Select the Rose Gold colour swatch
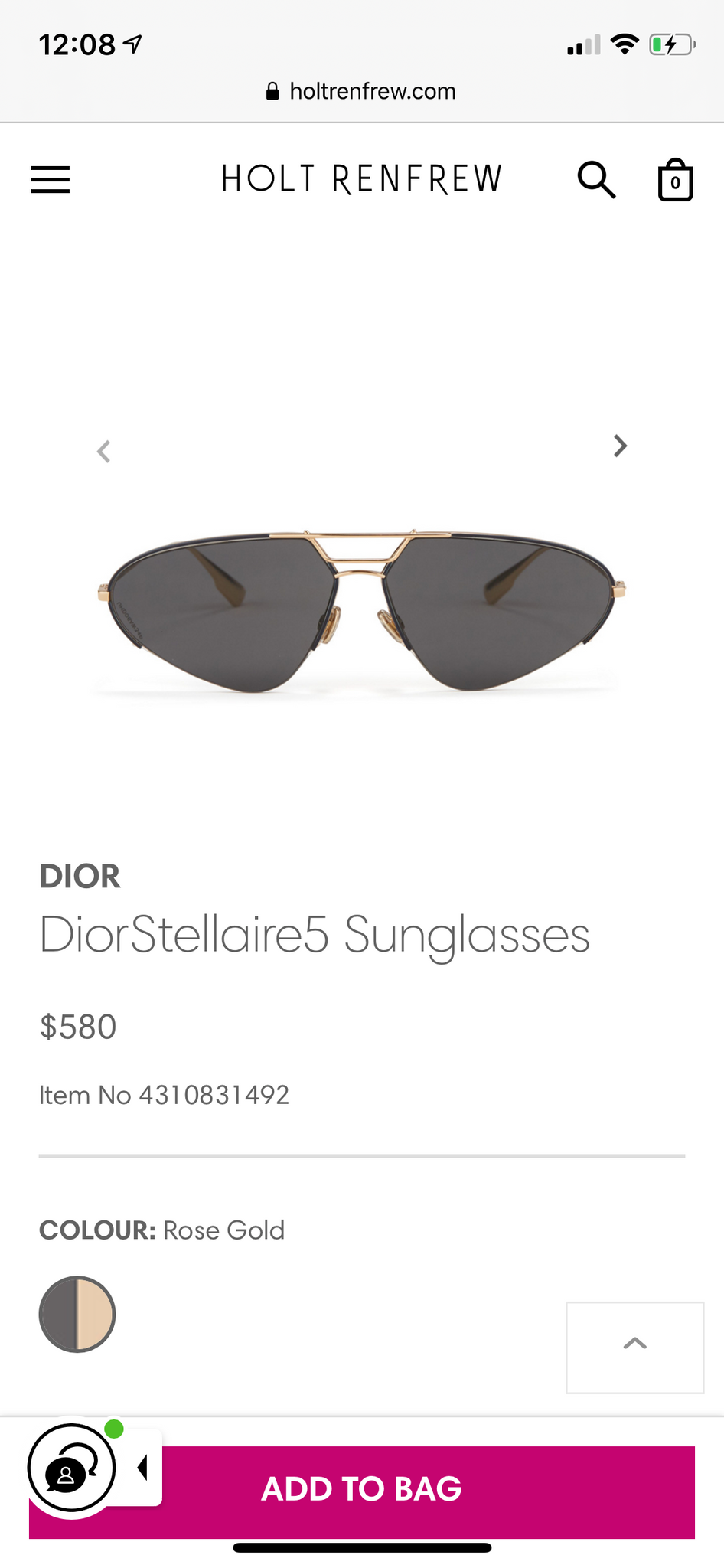 click(x=77, y=1314)
